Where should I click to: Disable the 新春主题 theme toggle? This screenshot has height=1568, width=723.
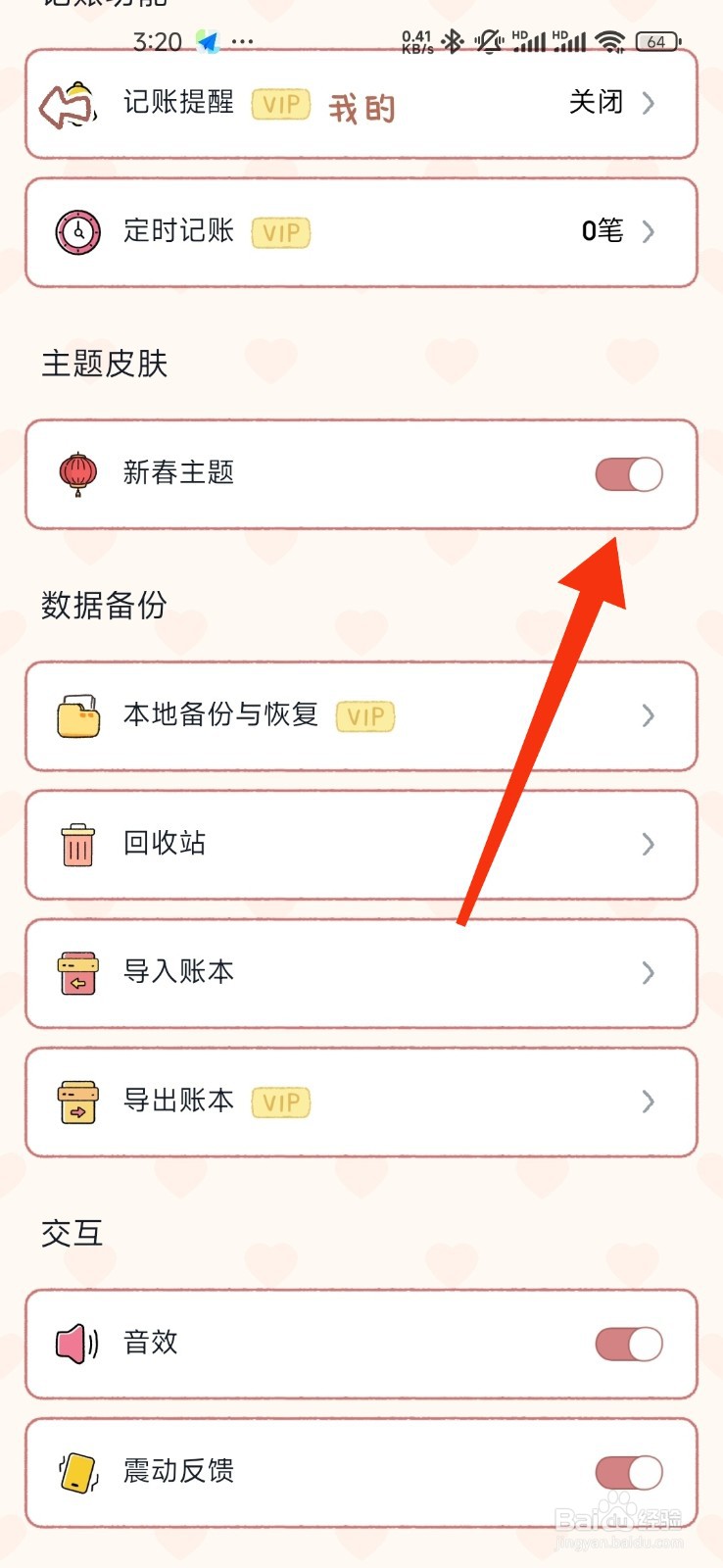pyautogui.click(x=628, y=473)
